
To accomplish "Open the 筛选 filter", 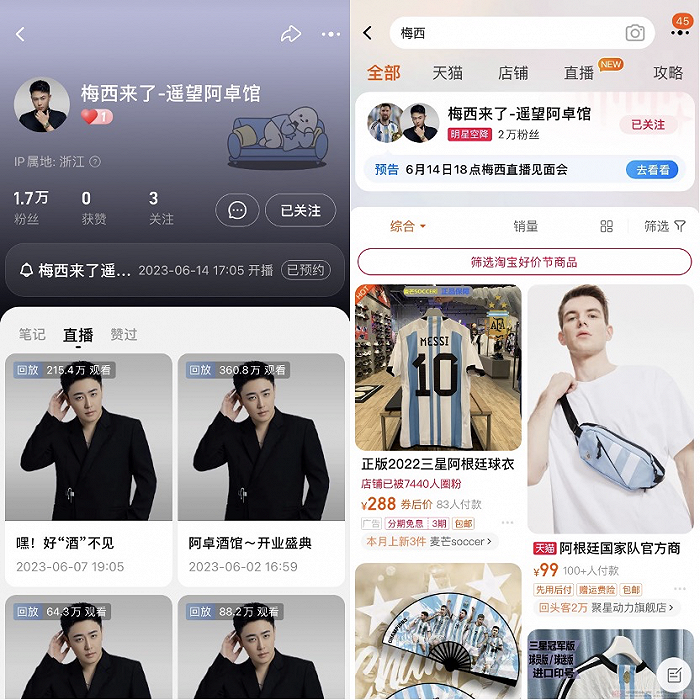I will pos(664,227).
